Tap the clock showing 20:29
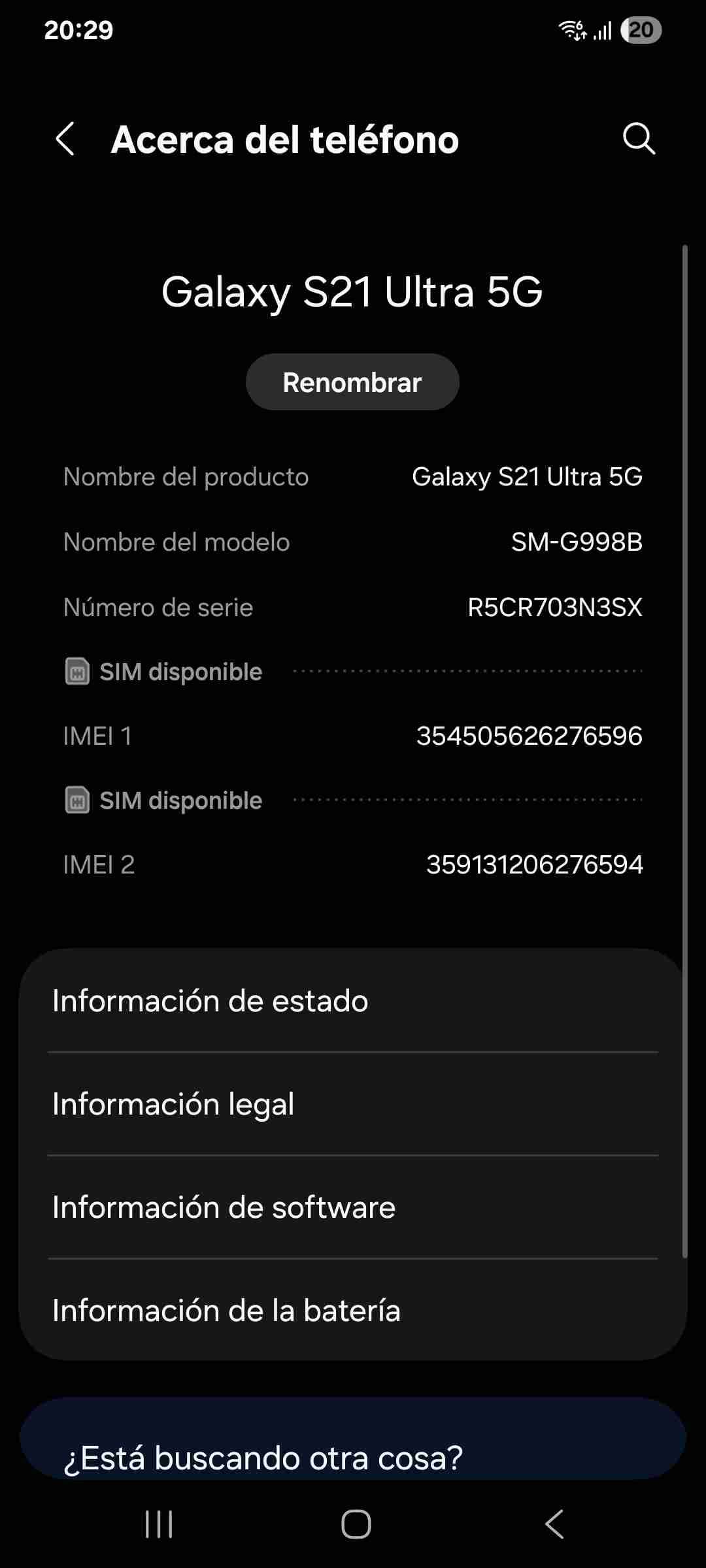Screen dimensions: 706x1568 (78, 29)
